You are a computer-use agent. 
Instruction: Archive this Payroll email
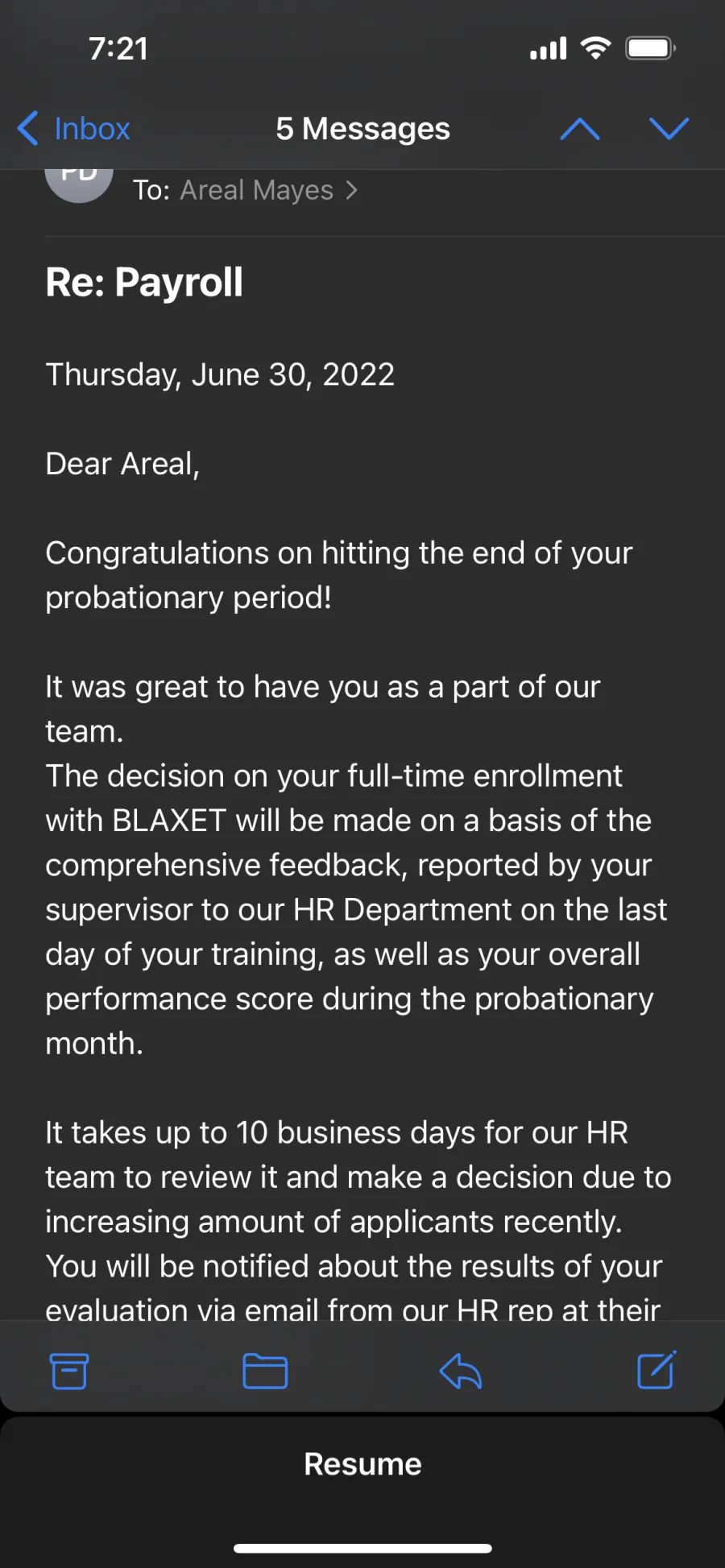click(69, 1371)
